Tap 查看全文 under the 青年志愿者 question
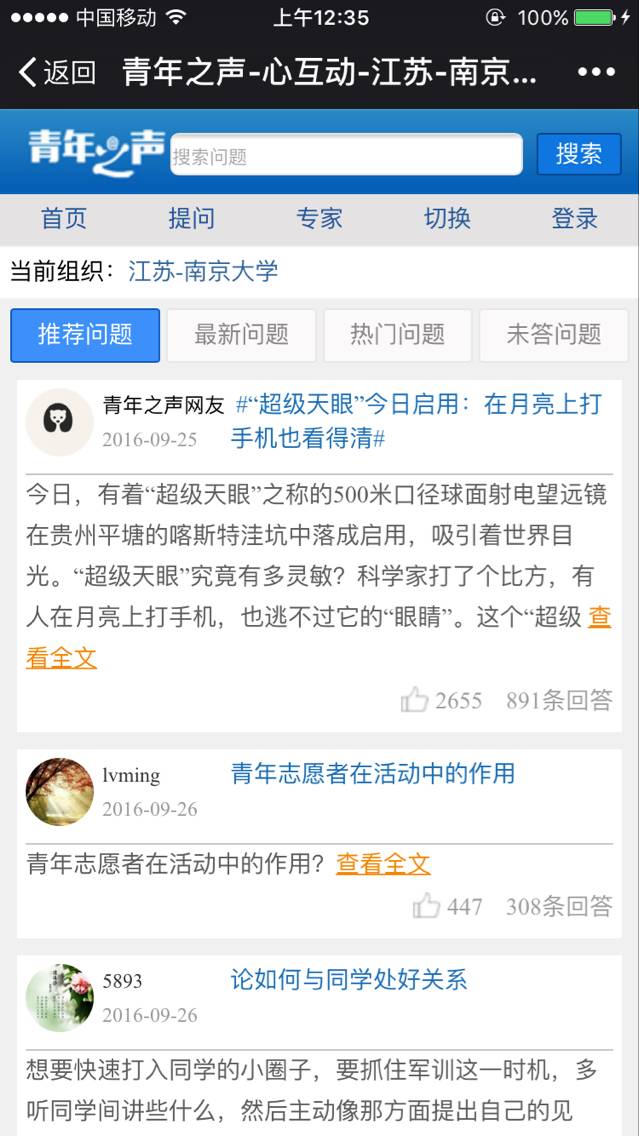639x1136 pixels. click(x=383, y=864)
